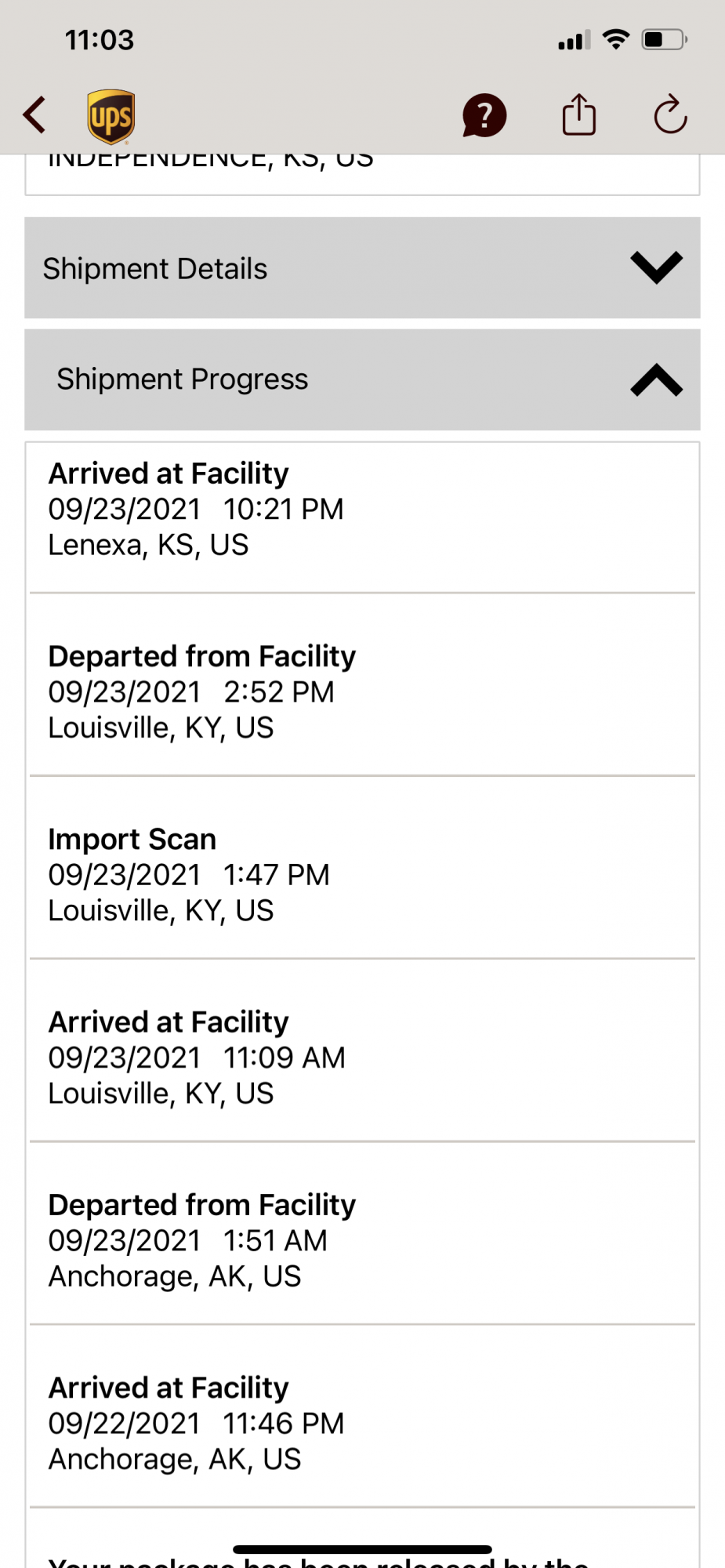Screen dimensions: 725x1568
Task: Share this tracking page
Action: click(579, 115)
